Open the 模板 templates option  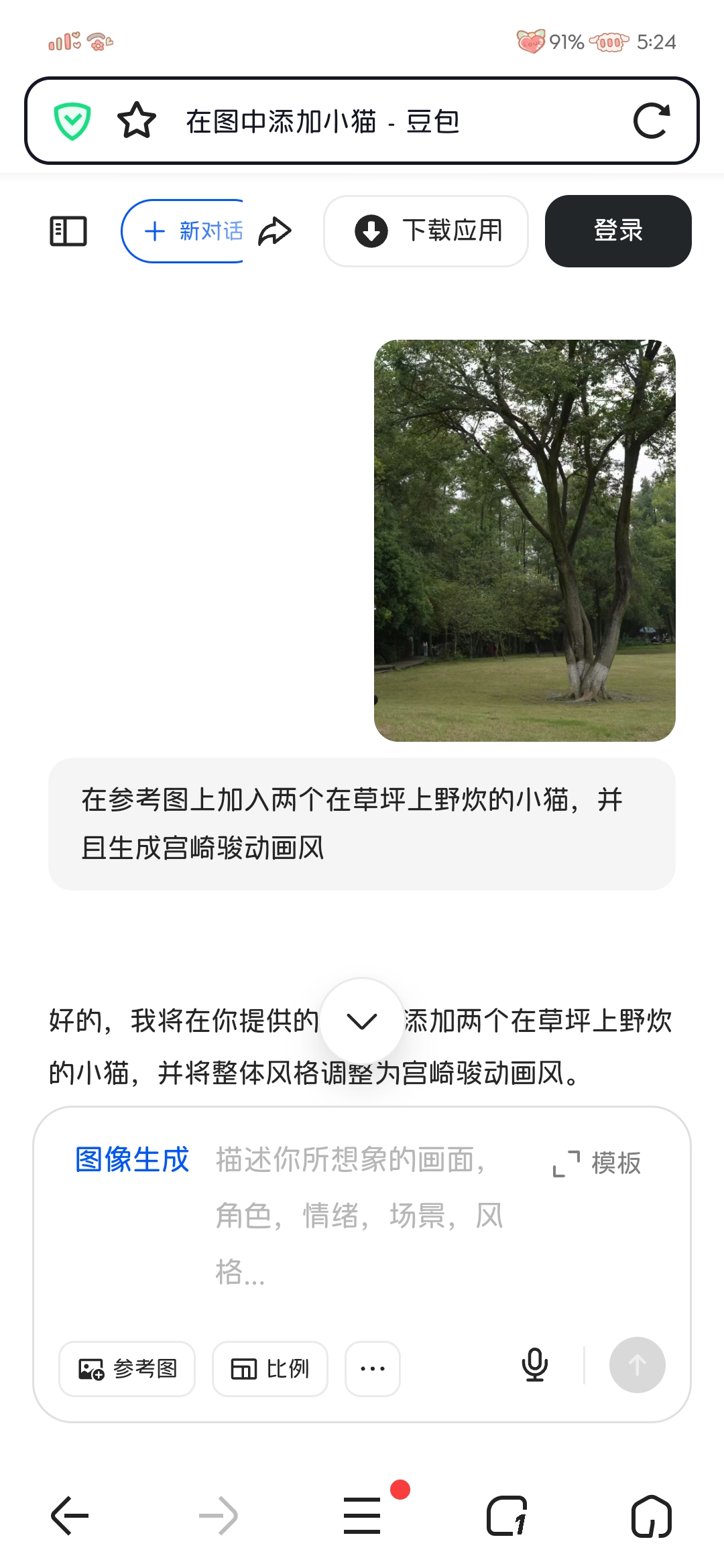coord(596,1163)
